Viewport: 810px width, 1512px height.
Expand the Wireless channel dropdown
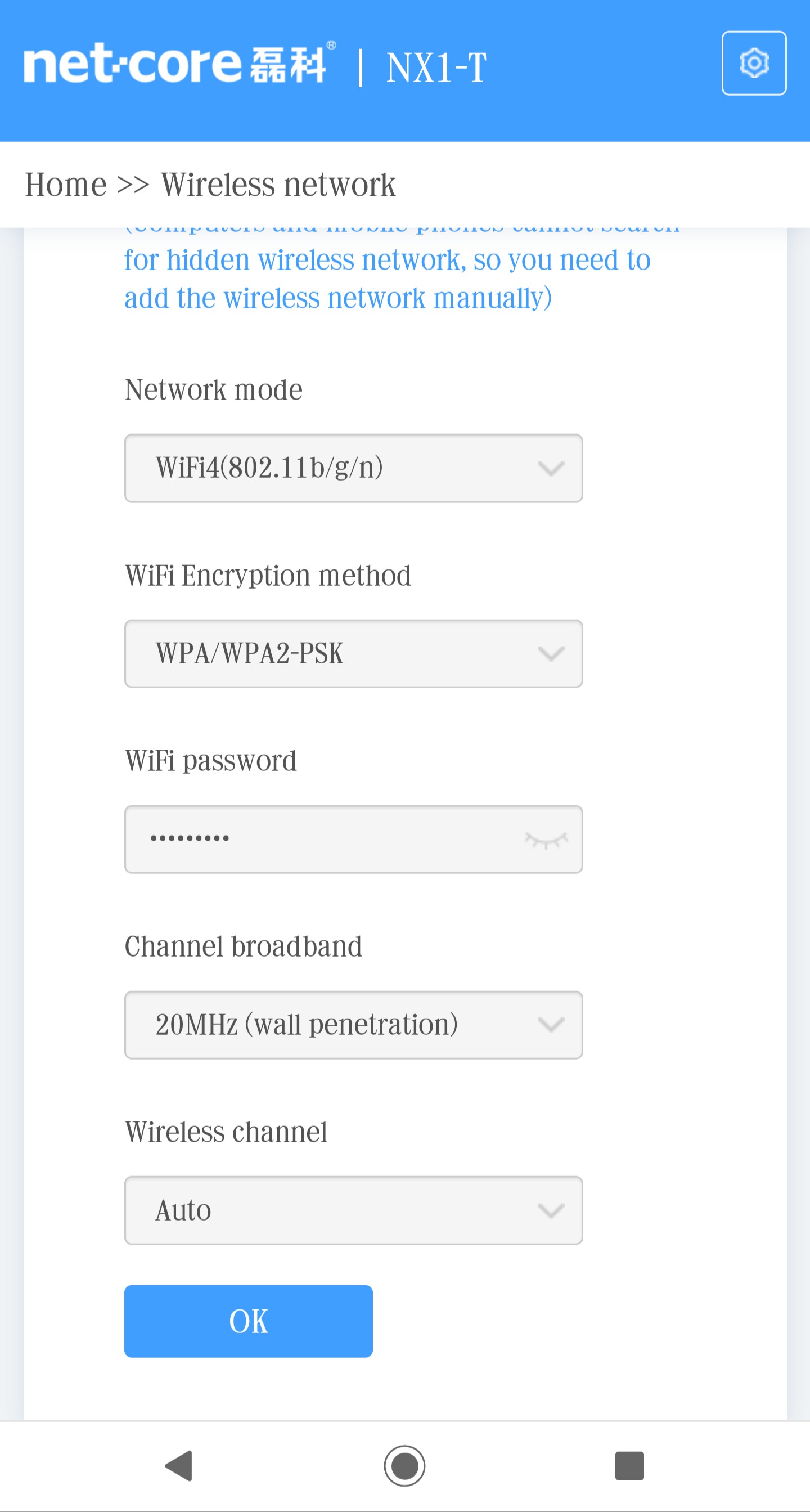coord(353,1210)
